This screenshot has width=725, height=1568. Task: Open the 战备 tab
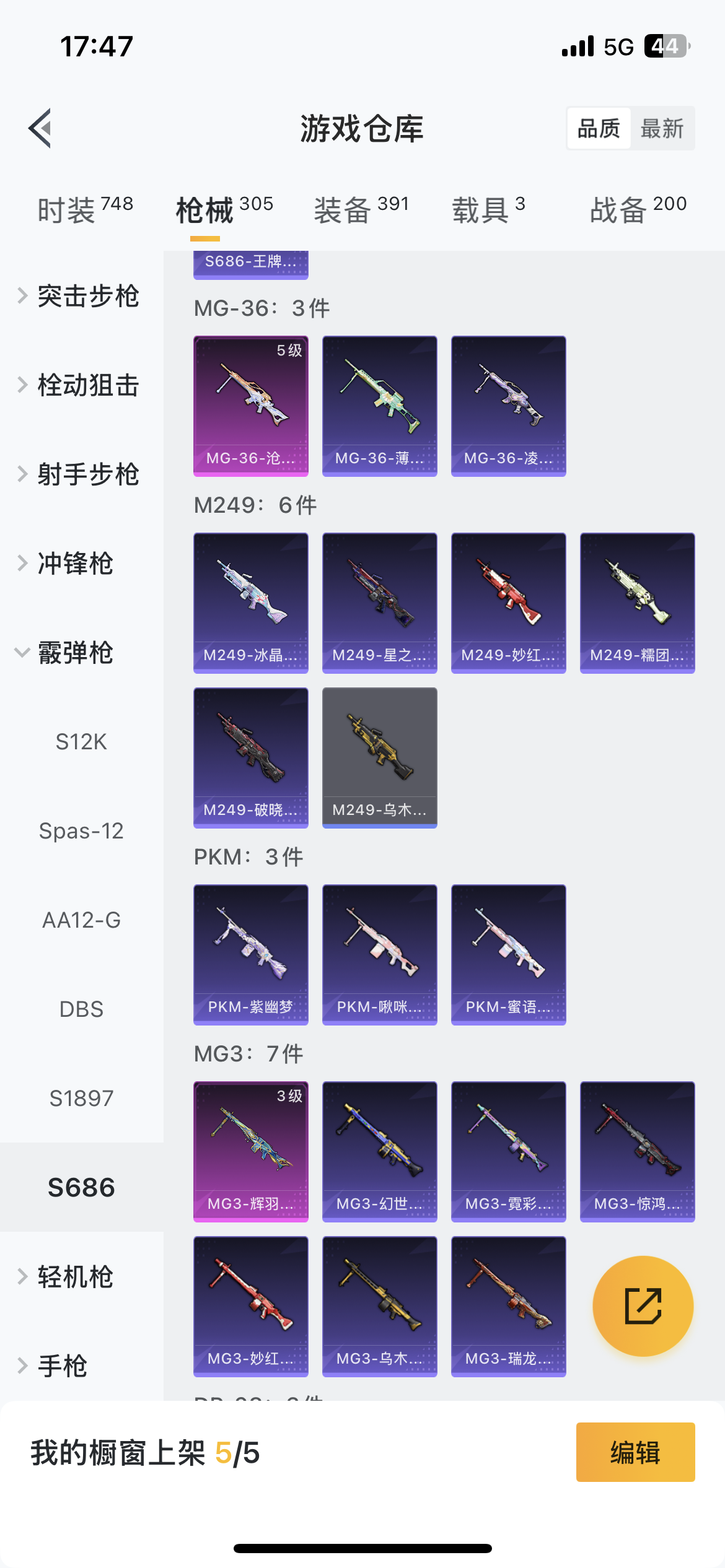(638, 210)
